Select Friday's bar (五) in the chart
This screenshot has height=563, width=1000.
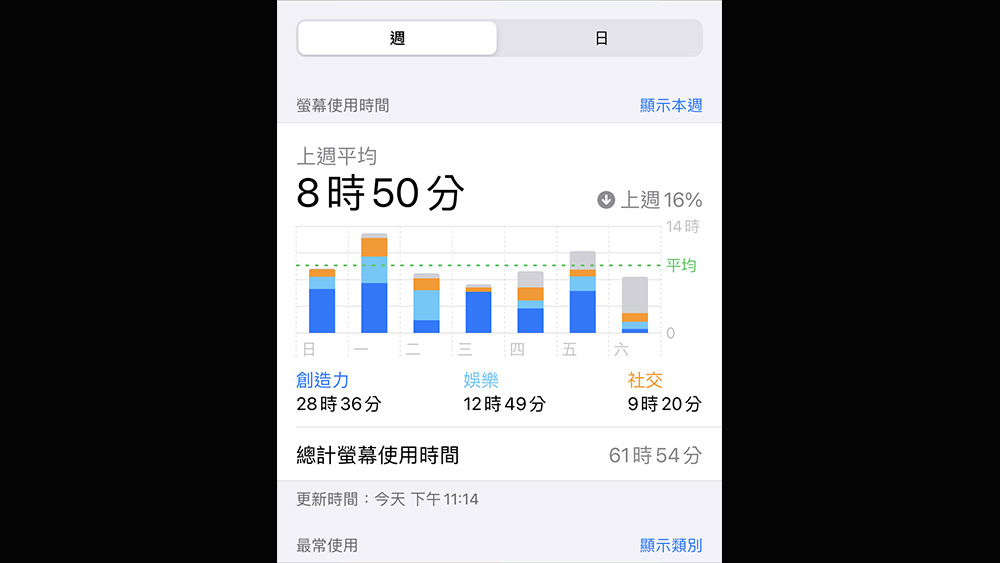point(583,293)
